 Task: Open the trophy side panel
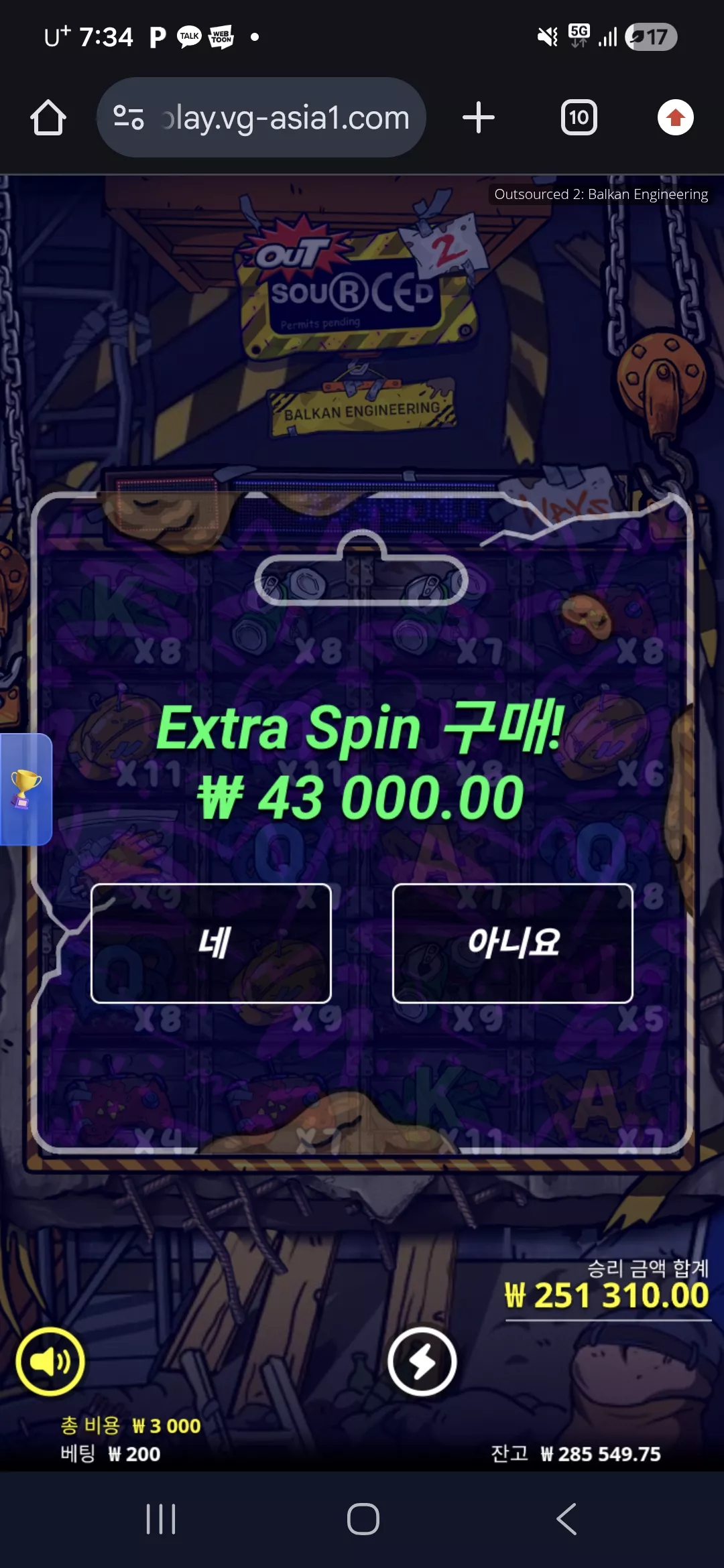[25, 789]
